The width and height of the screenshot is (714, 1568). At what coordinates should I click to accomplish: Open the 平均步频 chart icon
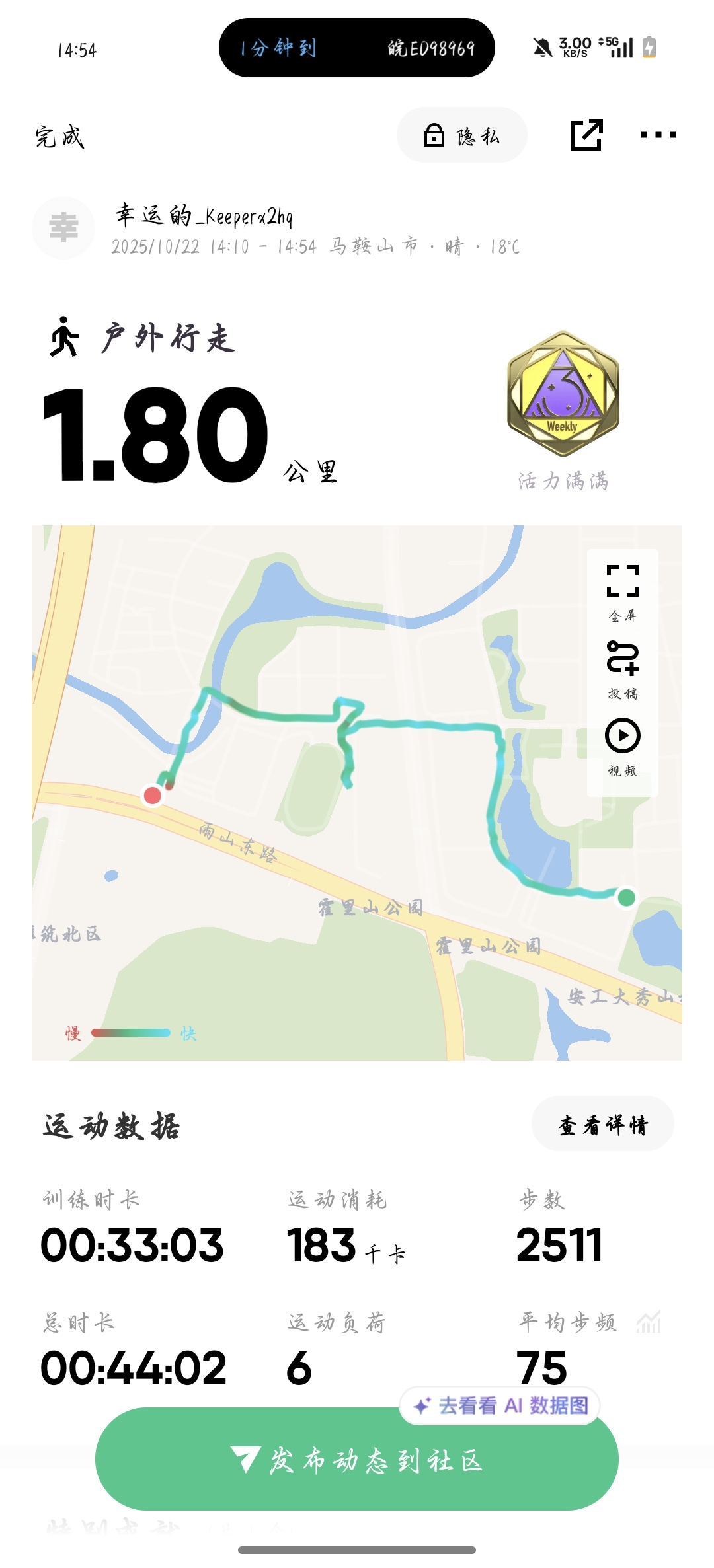[649, 1322]
